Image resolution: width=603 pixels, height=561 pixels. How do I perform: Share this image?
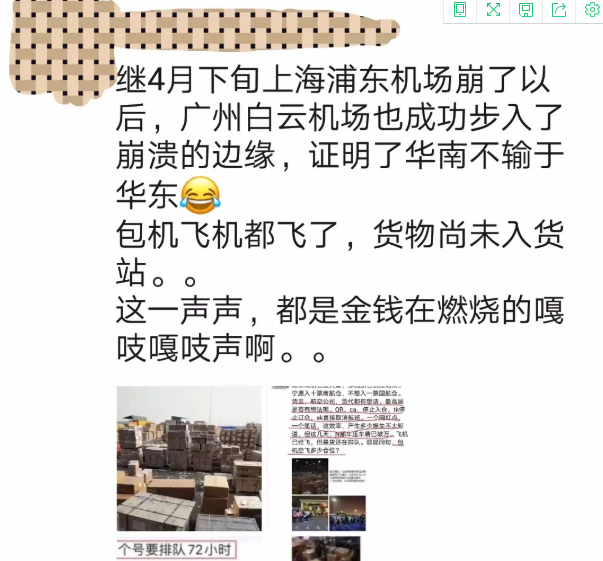click(559, 10)
